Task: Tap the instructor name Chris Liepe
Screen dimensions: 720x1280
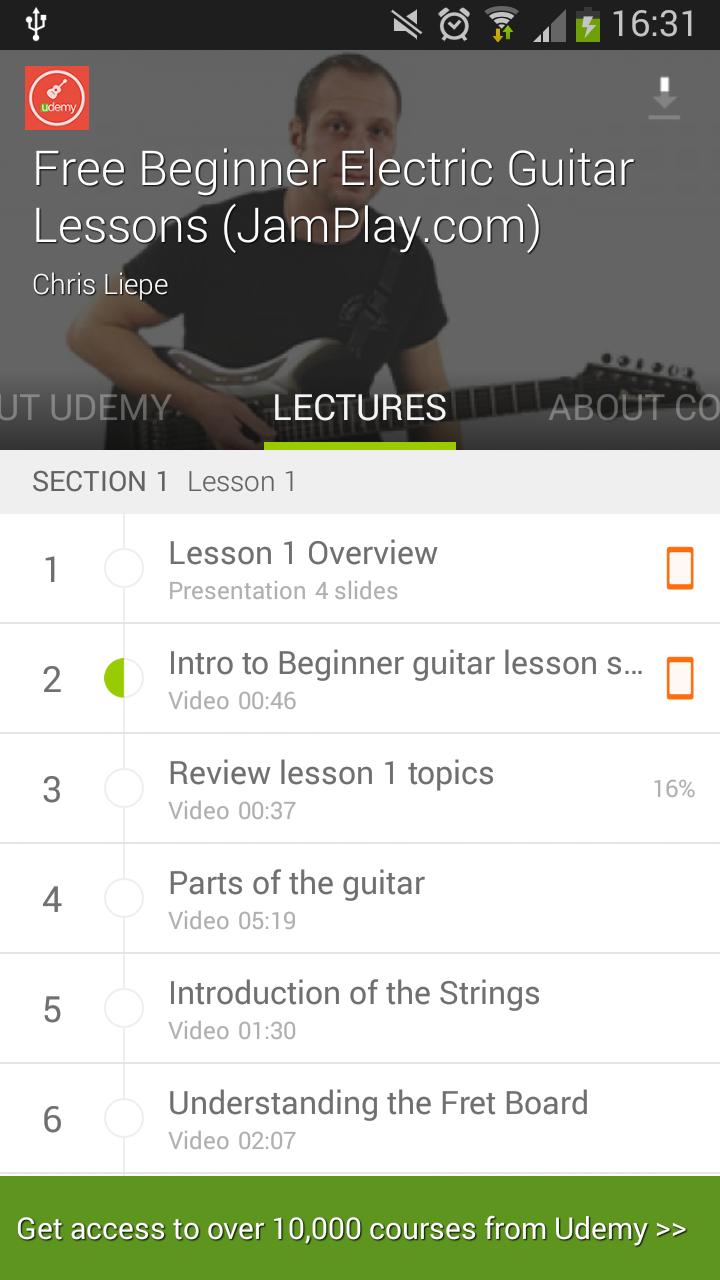Action: click(100, 284)
